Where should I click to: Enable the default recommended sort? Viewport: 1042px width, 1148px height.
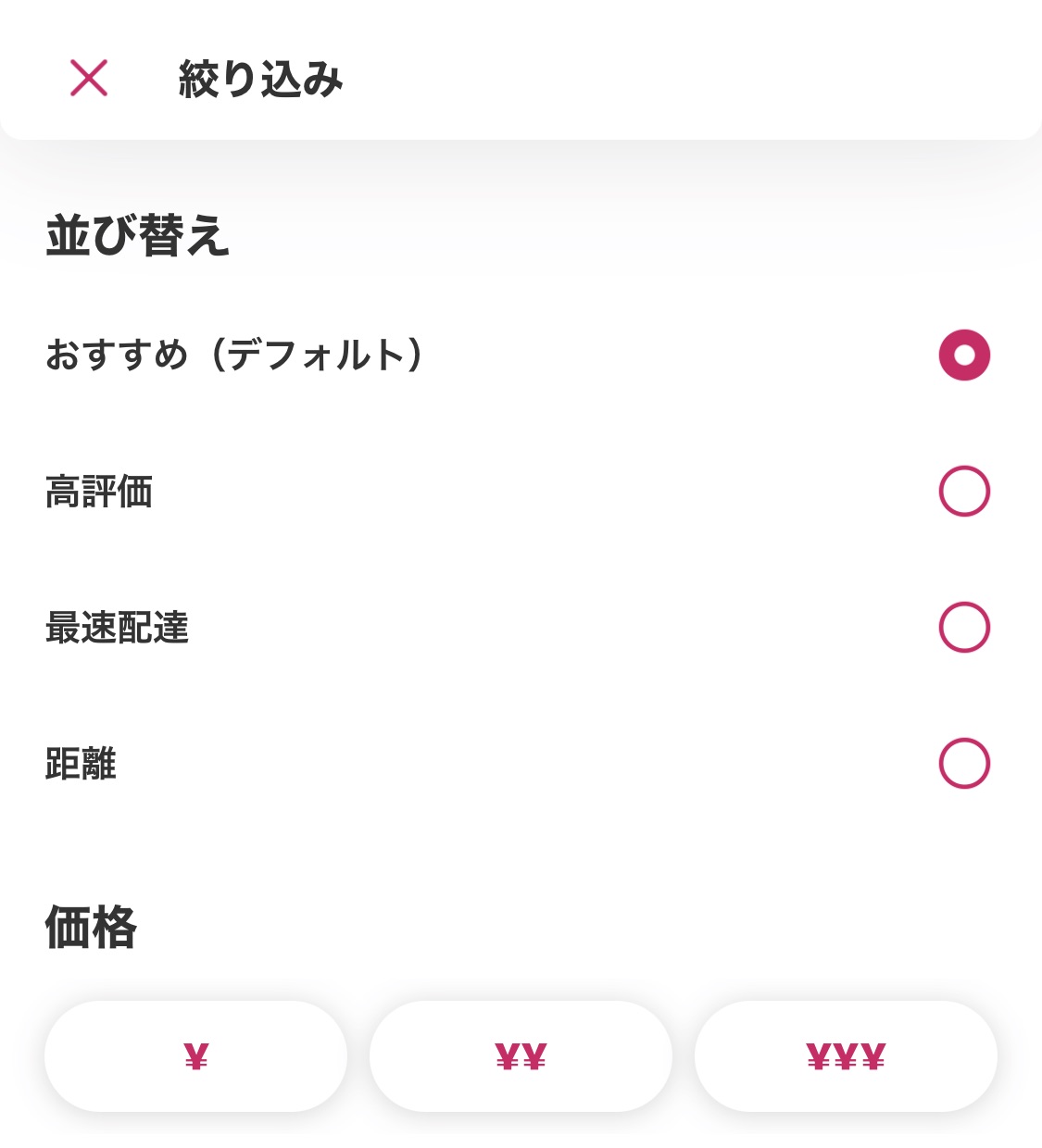pos(965,355)
